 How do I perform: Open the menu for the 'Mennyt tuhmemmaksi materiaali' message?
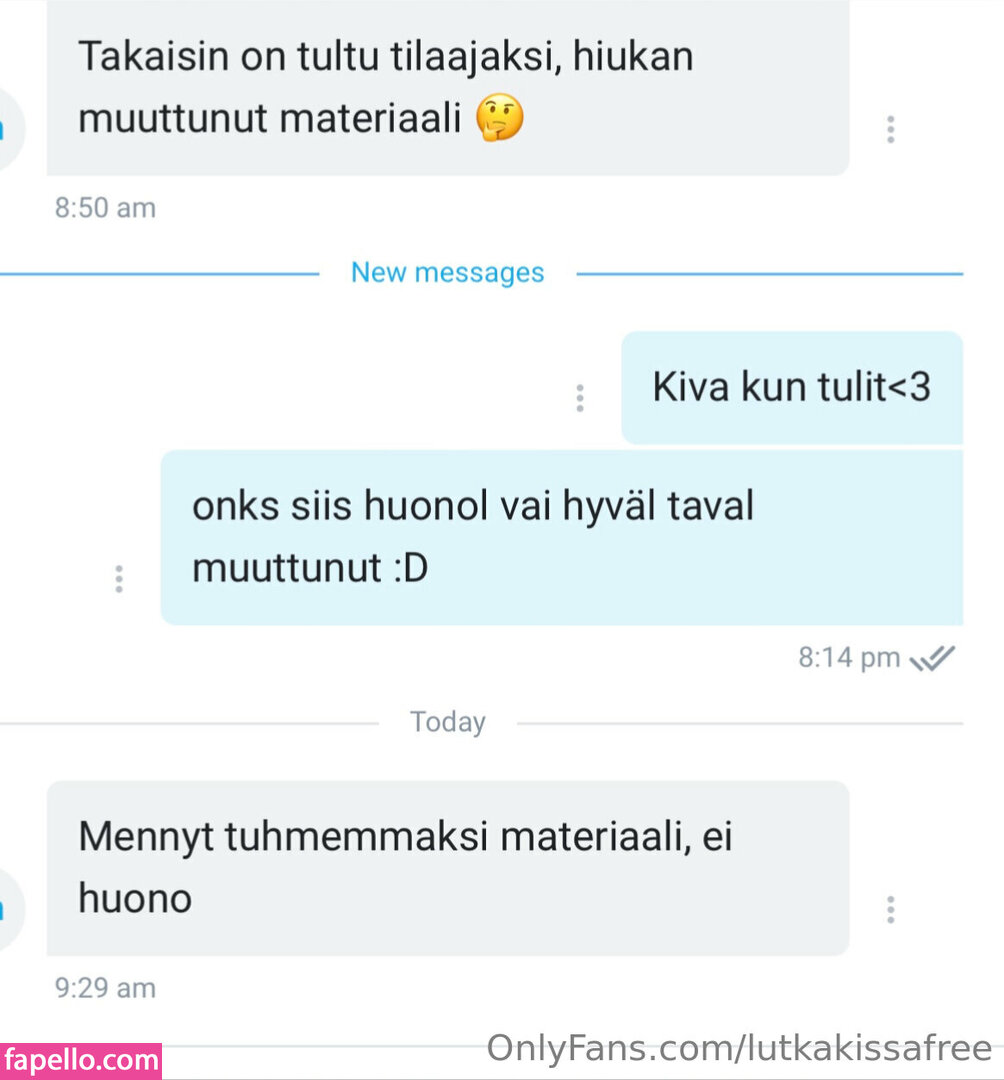point(890,909)
